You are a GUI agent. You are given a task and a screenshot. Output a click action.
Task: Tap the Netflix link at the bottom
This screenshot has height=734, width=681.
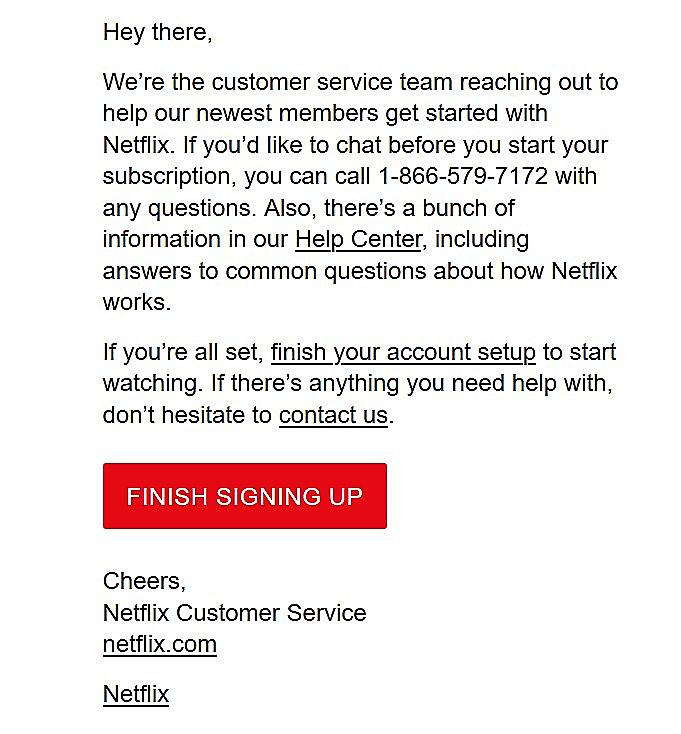(136, 694)
